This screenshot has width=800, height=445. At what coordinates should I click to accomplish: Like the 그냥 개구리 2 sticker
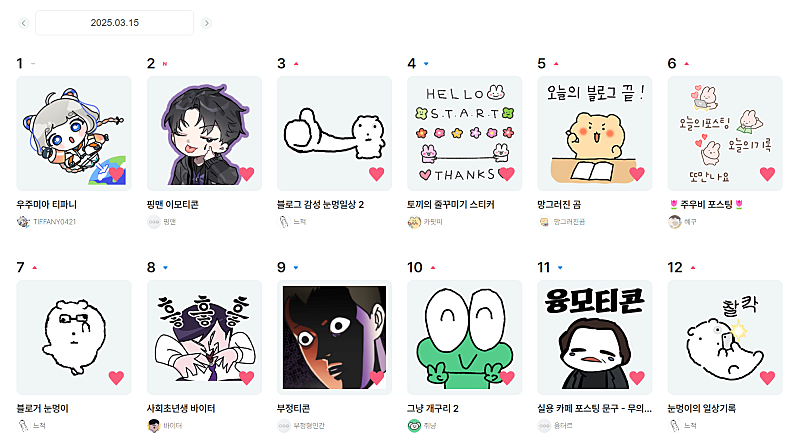[x=507, y=378]
